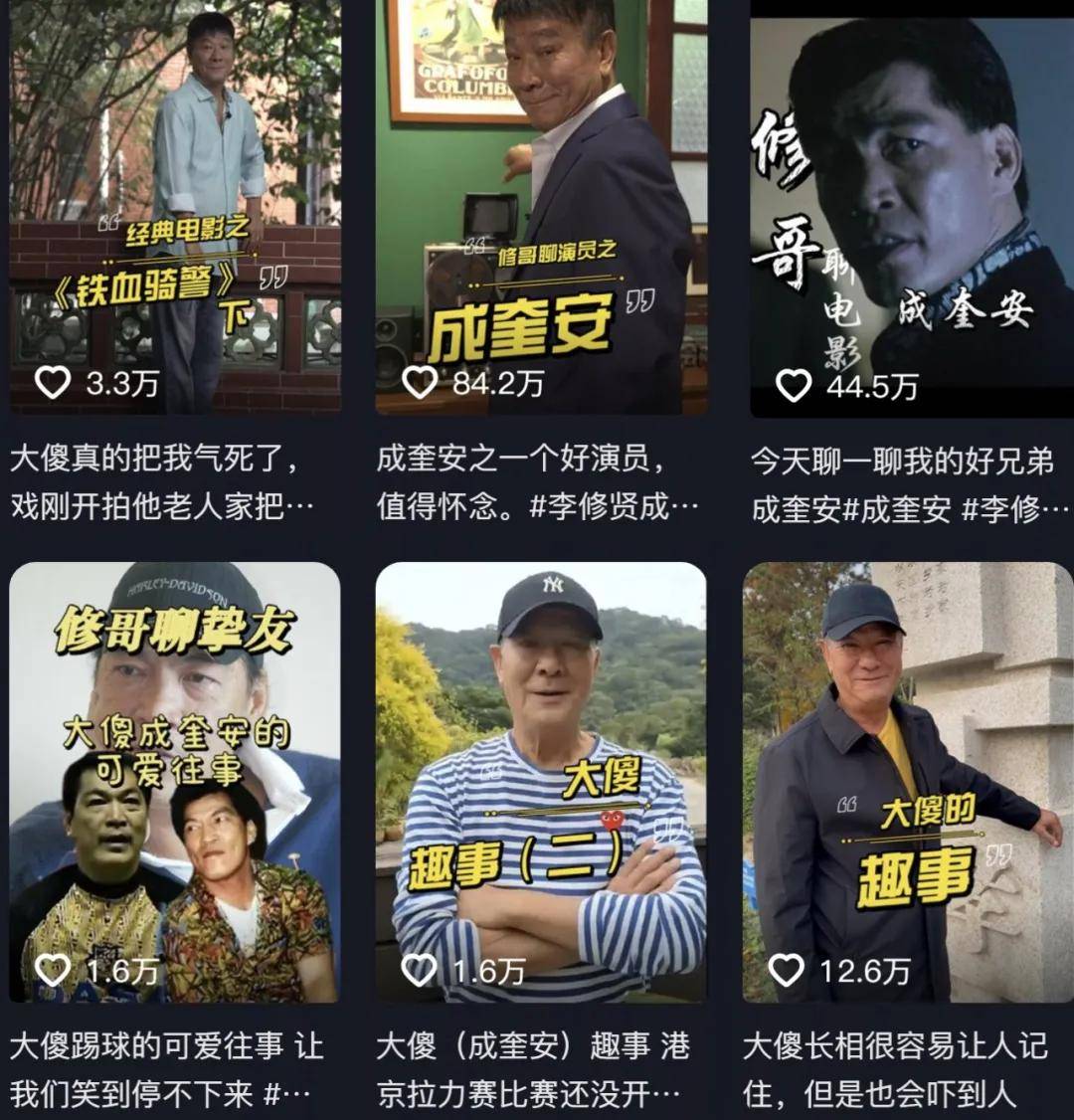Open the 修哥聊电影 成奎安 video with 44.5万 likes
Viewport: 1074px width, 1120px height.
tap(910, 209)
